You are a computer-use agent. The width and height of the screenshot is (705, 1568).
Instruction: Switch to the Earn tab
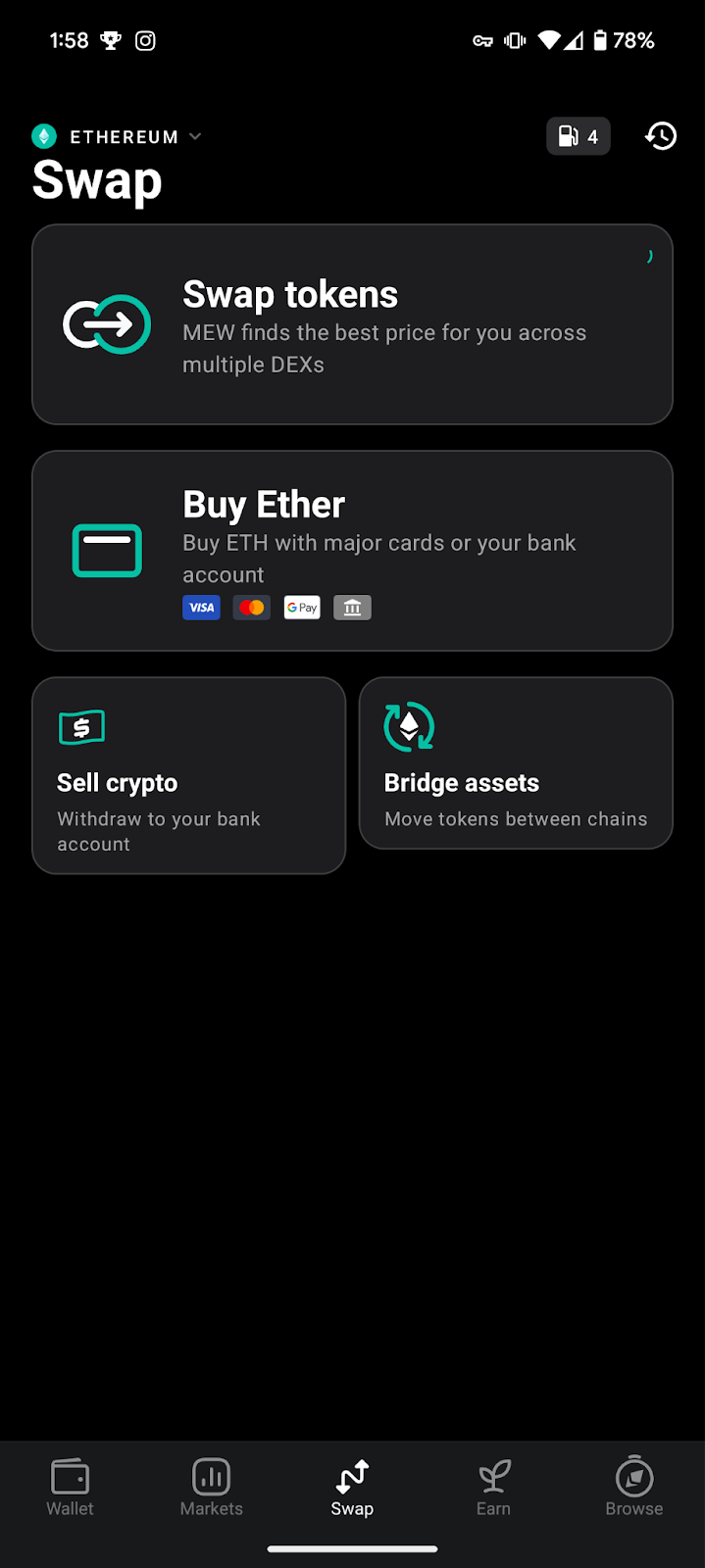point(493,1487)
